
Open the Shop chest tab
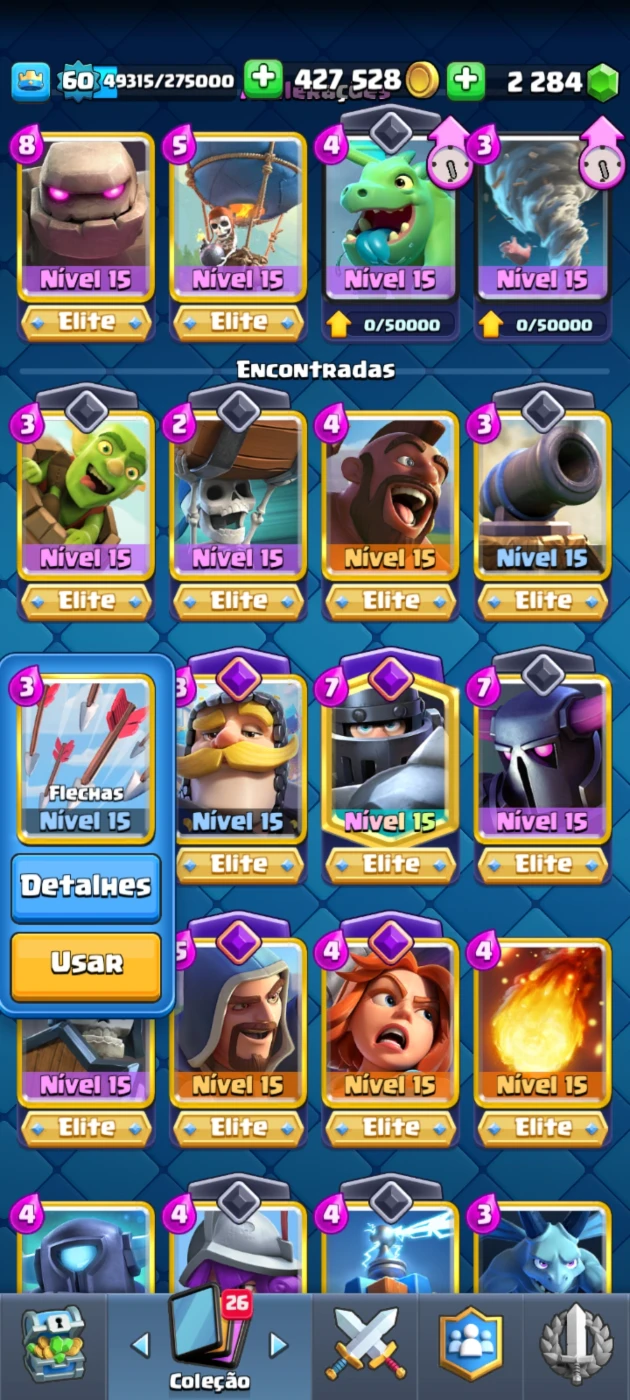click(54, 1344)
